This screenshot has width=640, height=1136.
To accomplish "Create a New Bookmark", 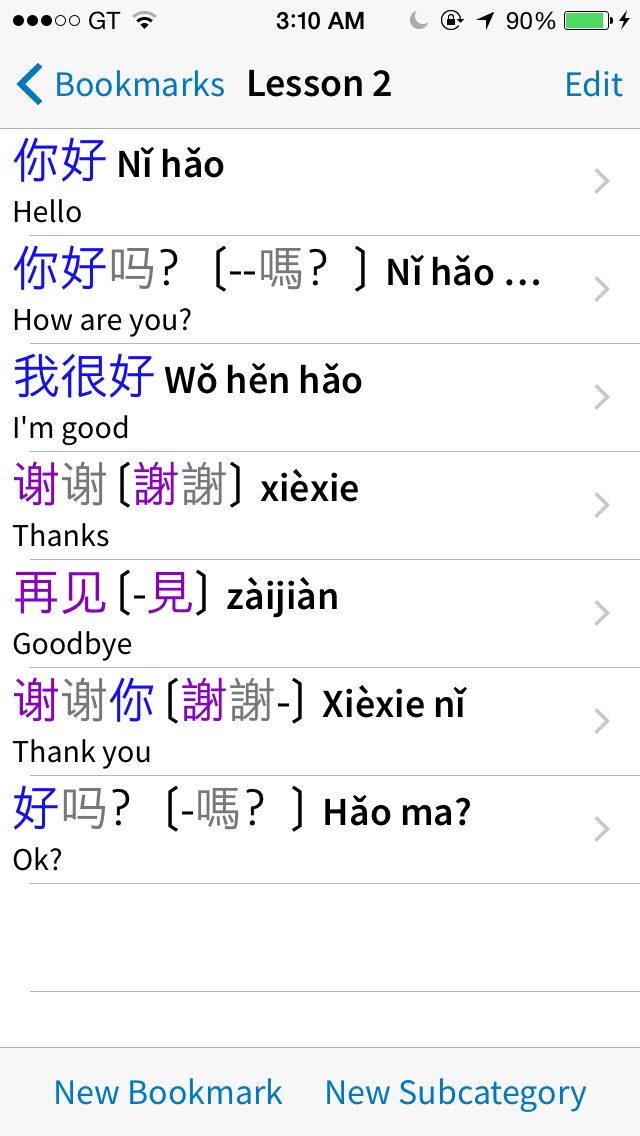I will pos(168,1092).
